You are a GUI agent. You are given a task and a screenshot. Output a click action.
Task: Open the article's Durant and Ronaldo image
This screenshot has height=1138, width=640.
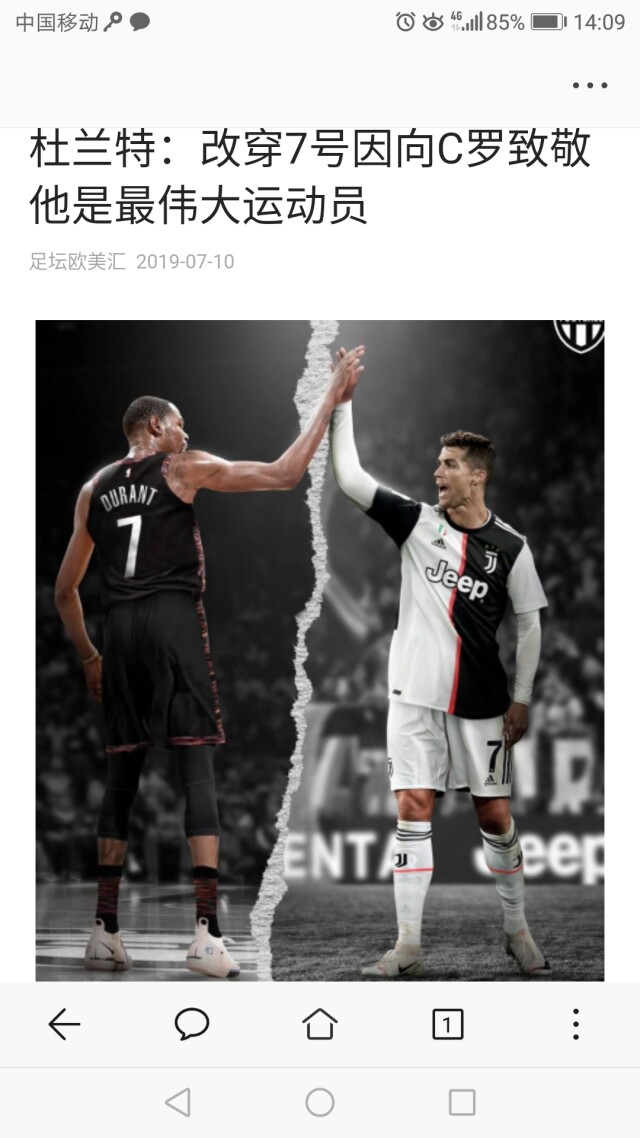click(x=320, y=650)
